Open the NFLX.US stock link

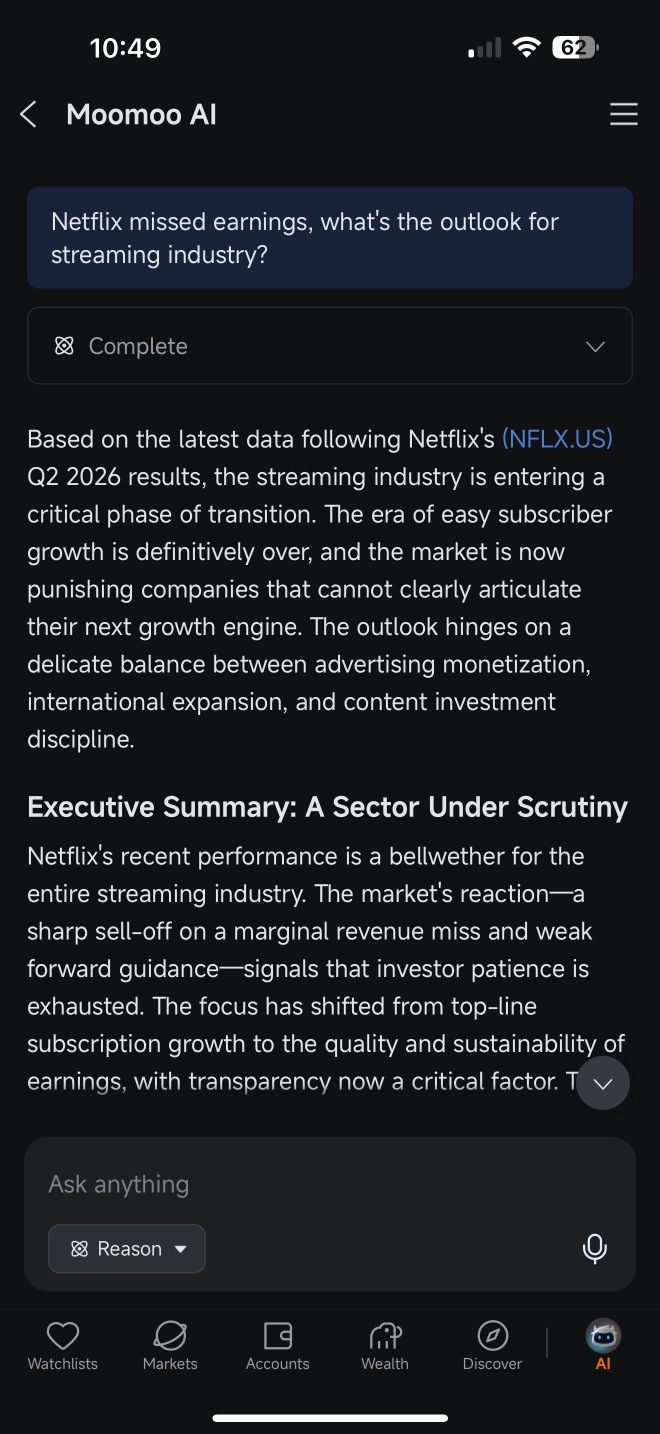(557, 439)
